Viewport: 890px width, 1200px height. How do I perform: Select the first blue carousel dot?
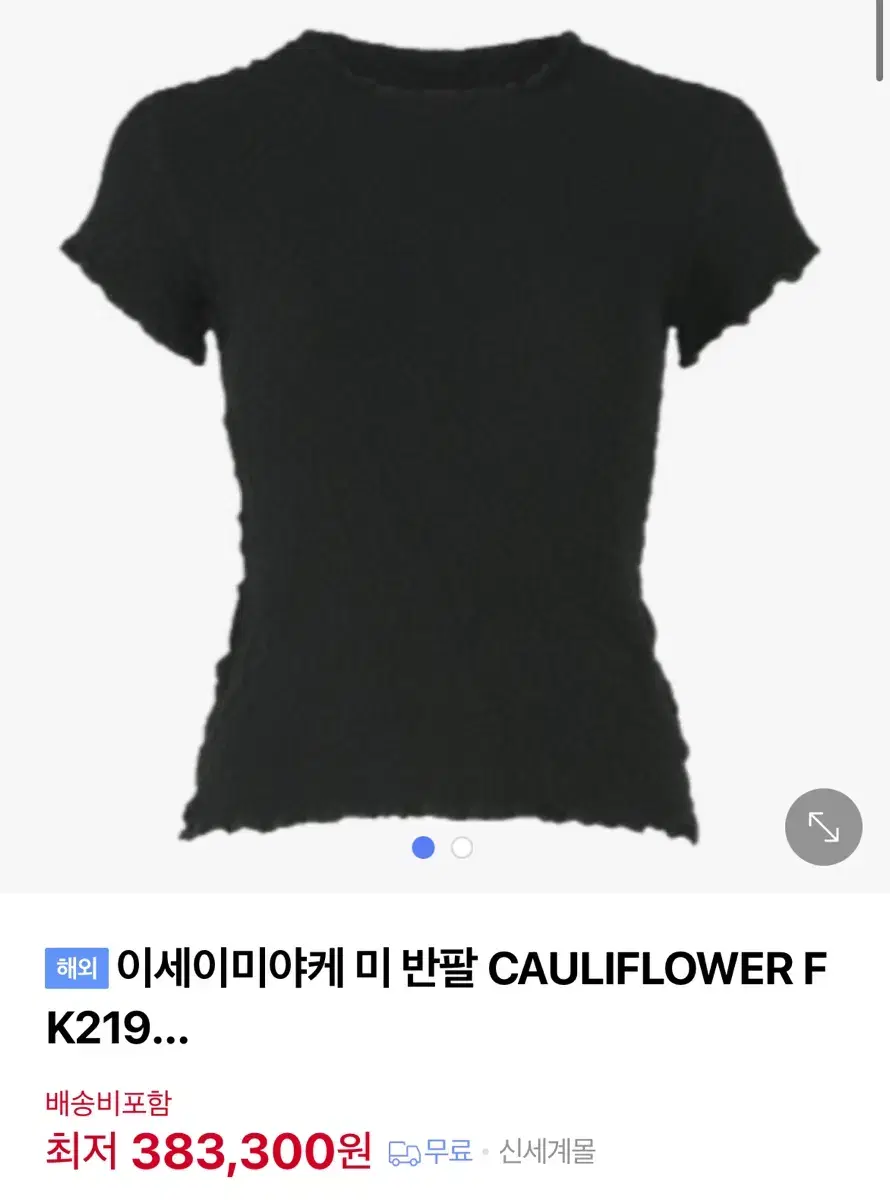[x=425, y=847]
